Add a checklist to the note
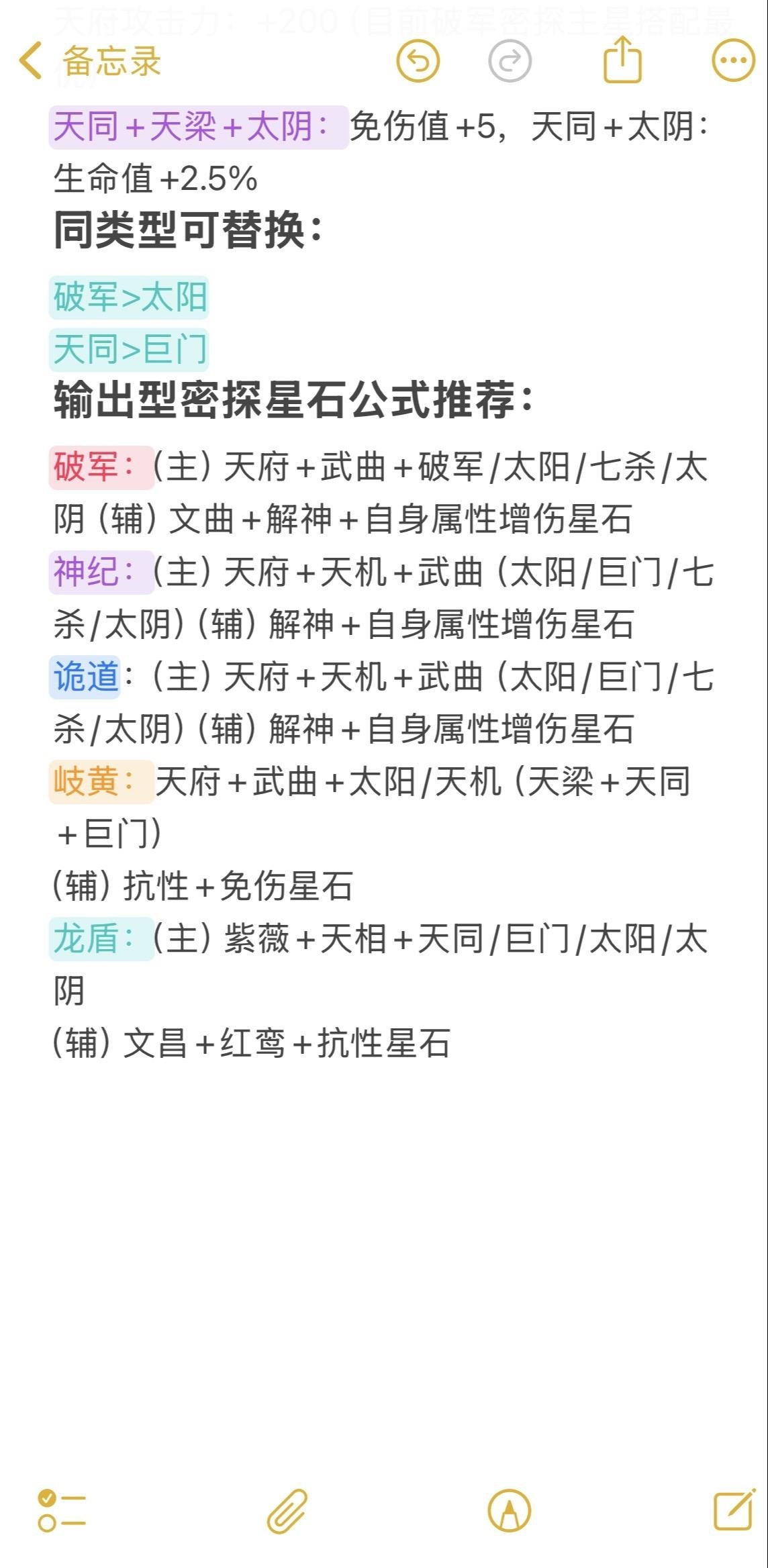 coord(62,1510)
